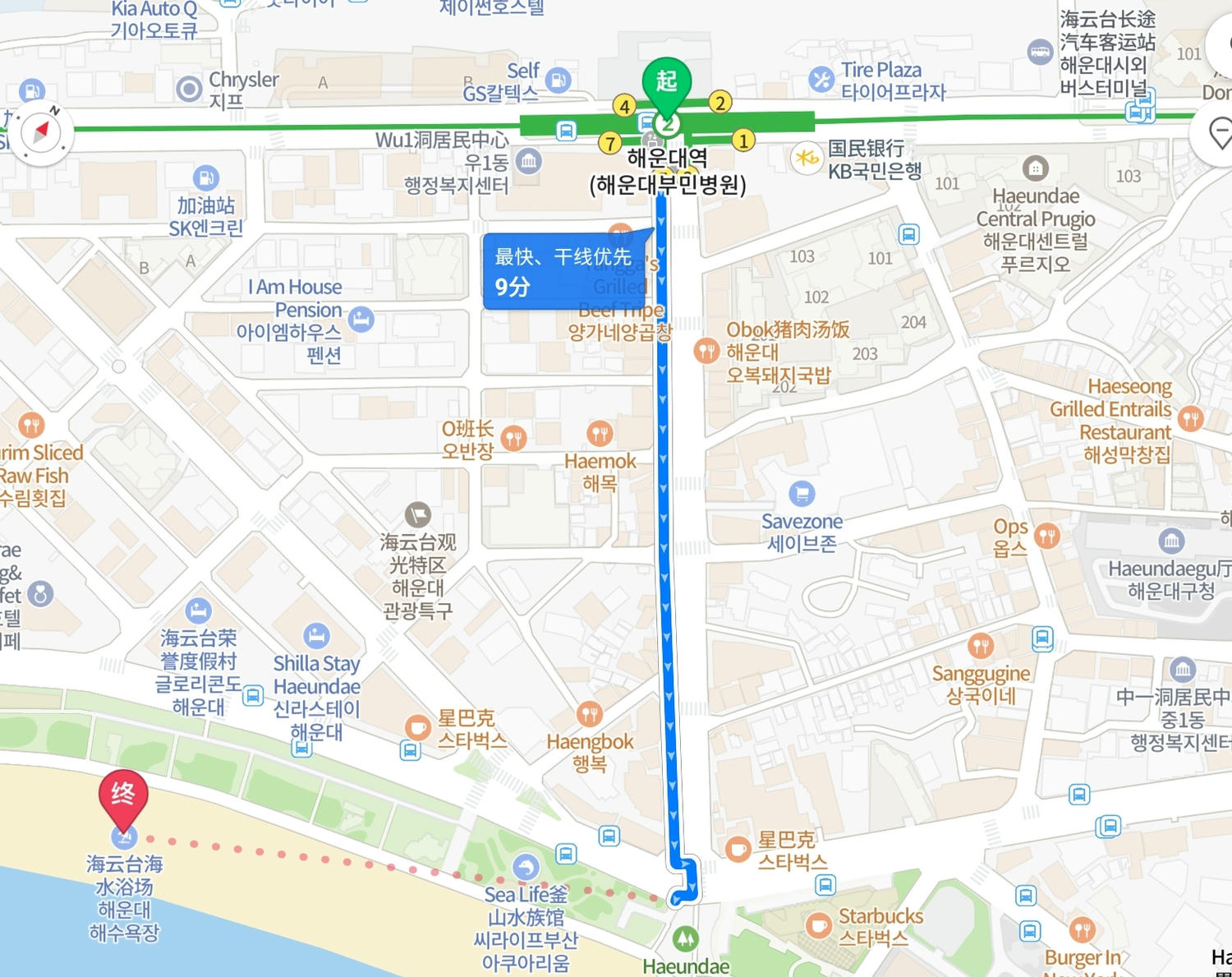This screenshot has width=1232, height=977.
Task: Select the 最快、干线优先 9分 route bubble
Action: tap(565, 272)
